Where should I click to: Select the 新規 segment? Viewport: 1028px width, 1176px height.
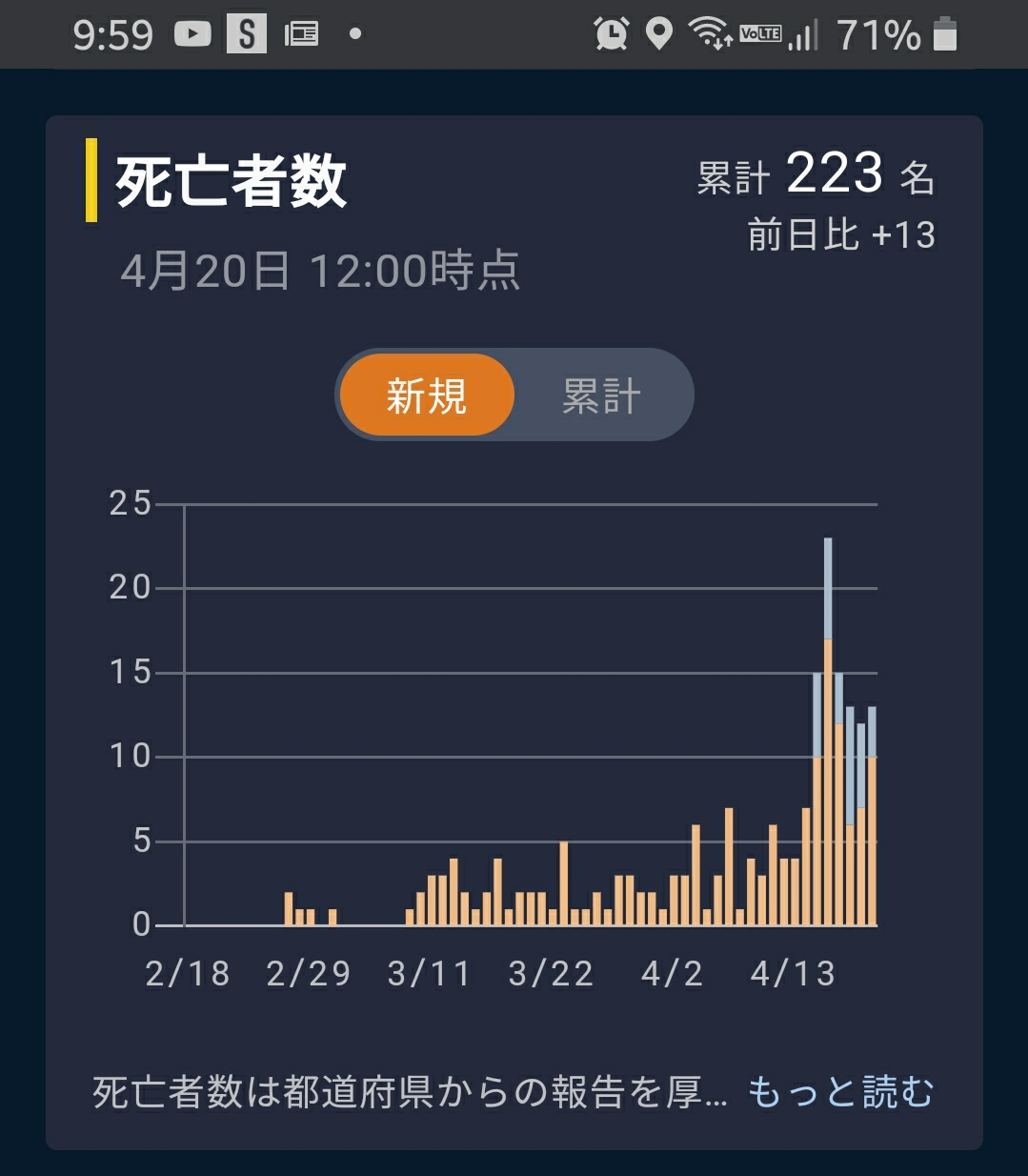tap(426, 395)
